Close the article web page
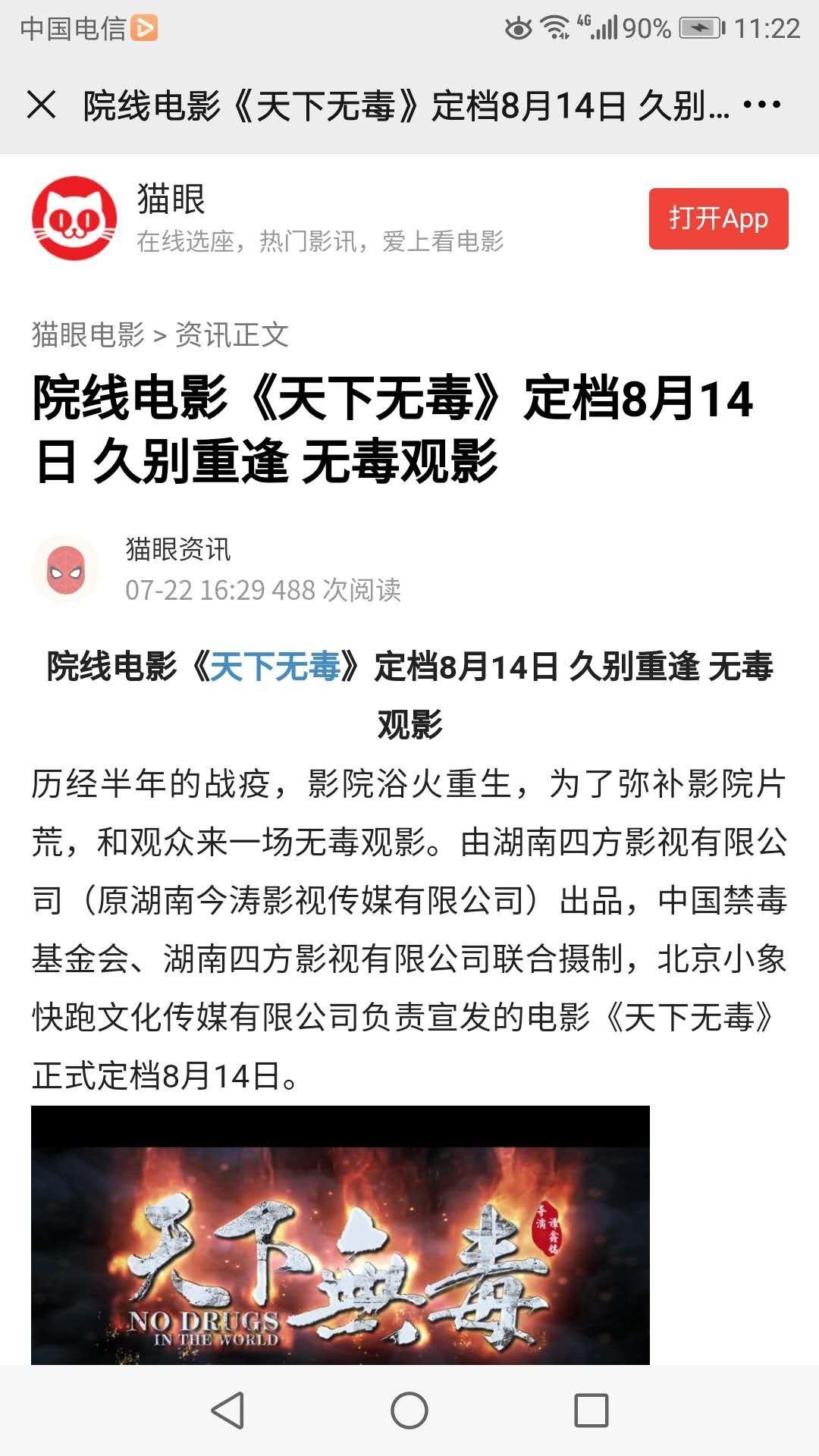819x1456 pixels. coord(42,105)
